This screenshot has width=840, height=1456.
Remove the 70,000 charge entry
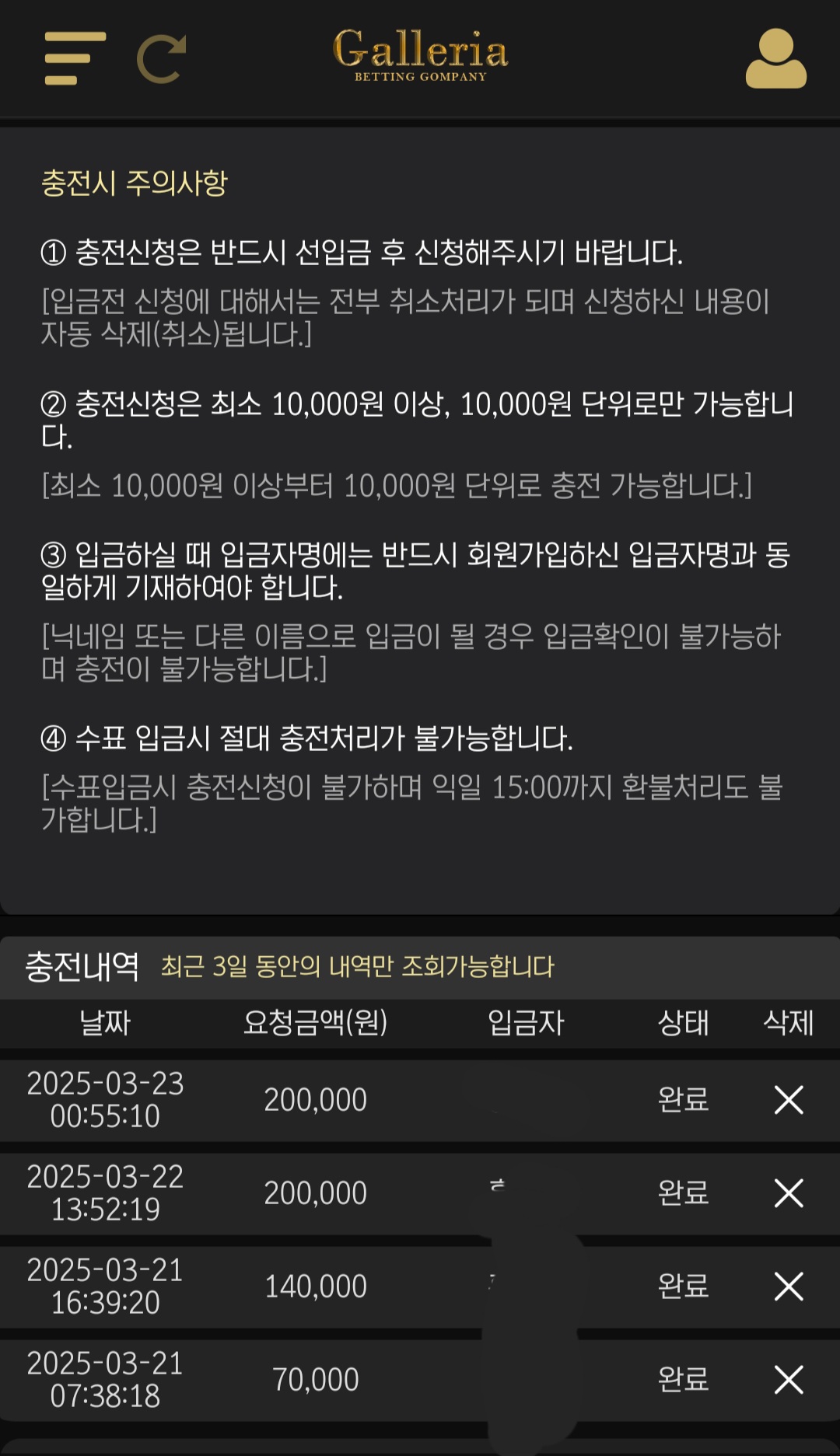(x=789, y=1380)
